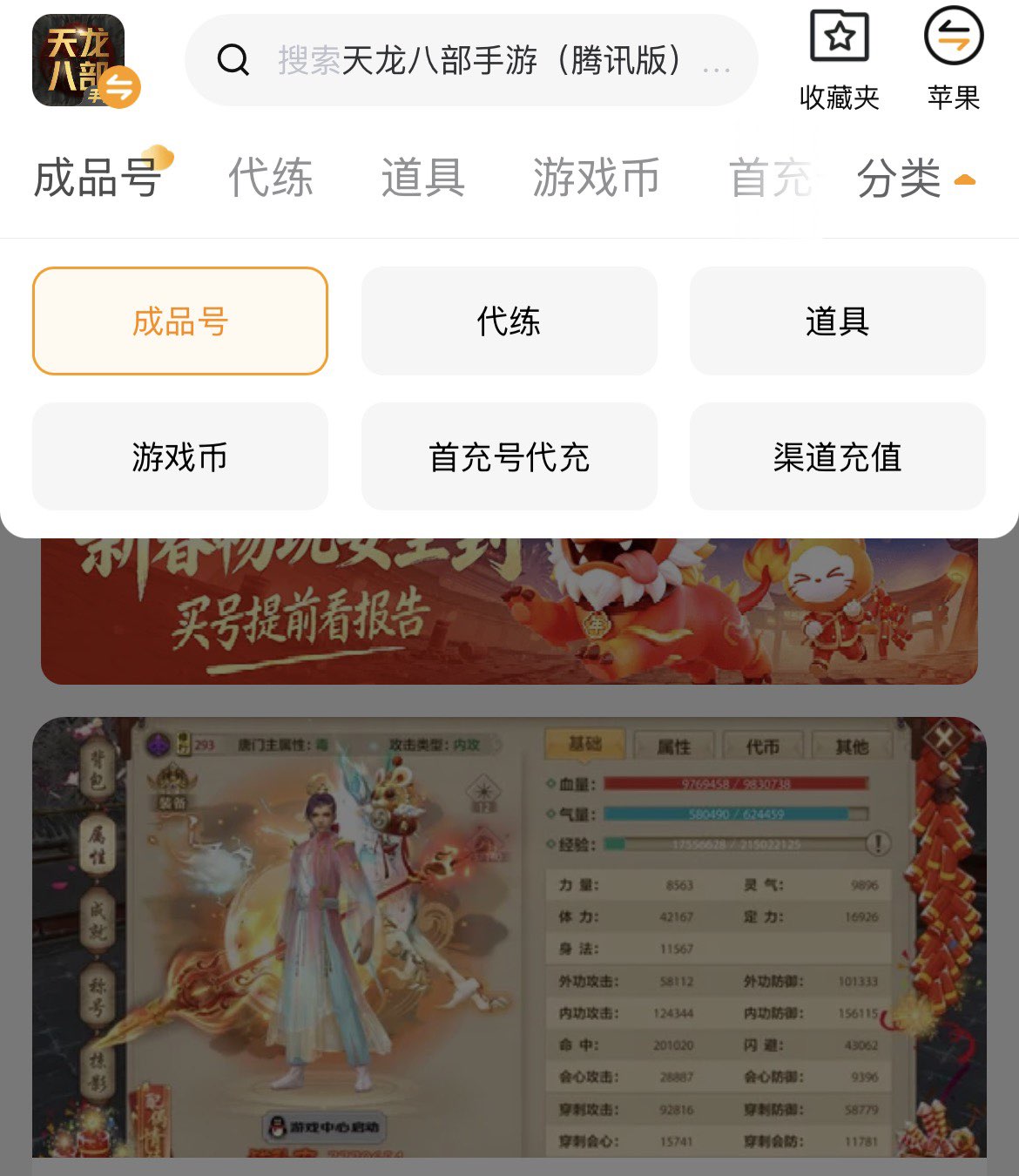Viewport: 1019px width, 1176px height.
Task: Select the 成品号 category option
Action: [179, 321]
